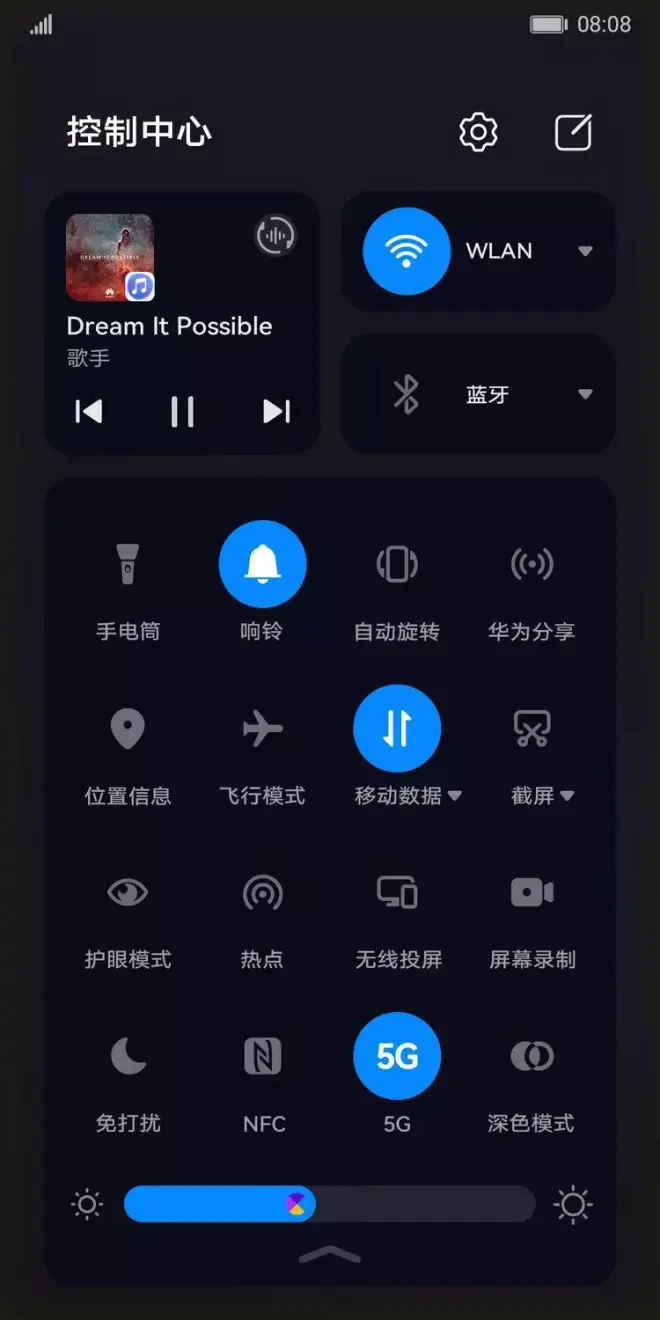
Task: Enable 飞行模式 airplane mode
Action: tap(262, 729)
